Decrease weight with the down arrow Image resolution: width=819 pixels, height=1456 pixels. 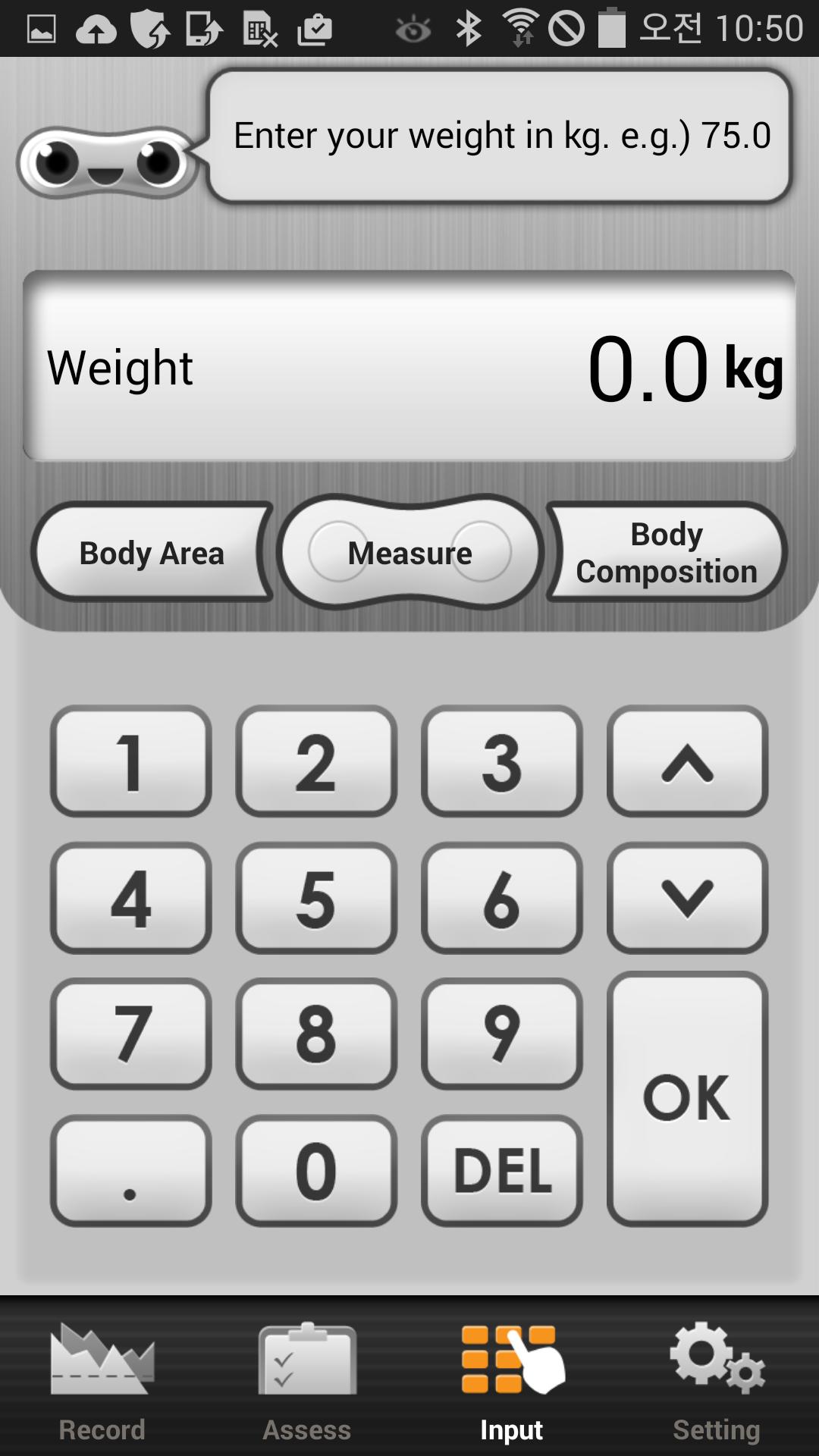point(687,898)
